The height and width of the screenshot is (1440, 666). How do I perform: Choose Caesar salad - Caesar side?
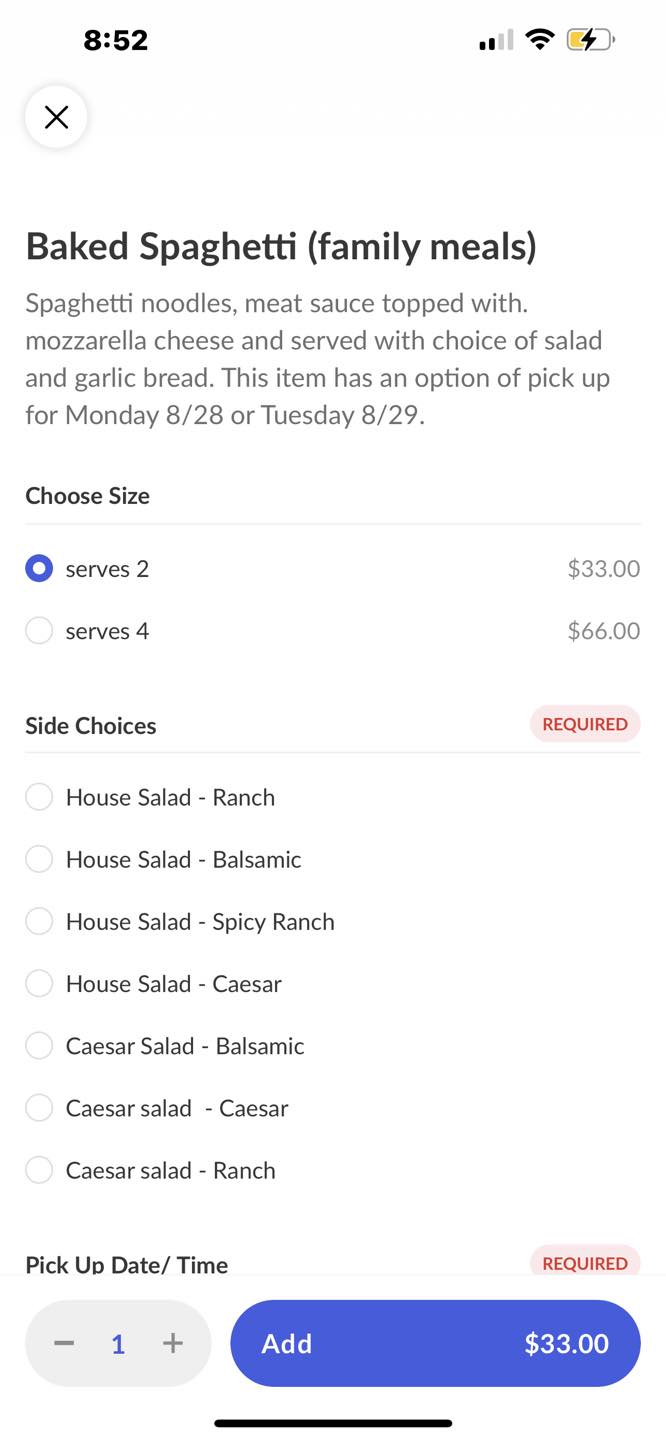coord(39,1108)
